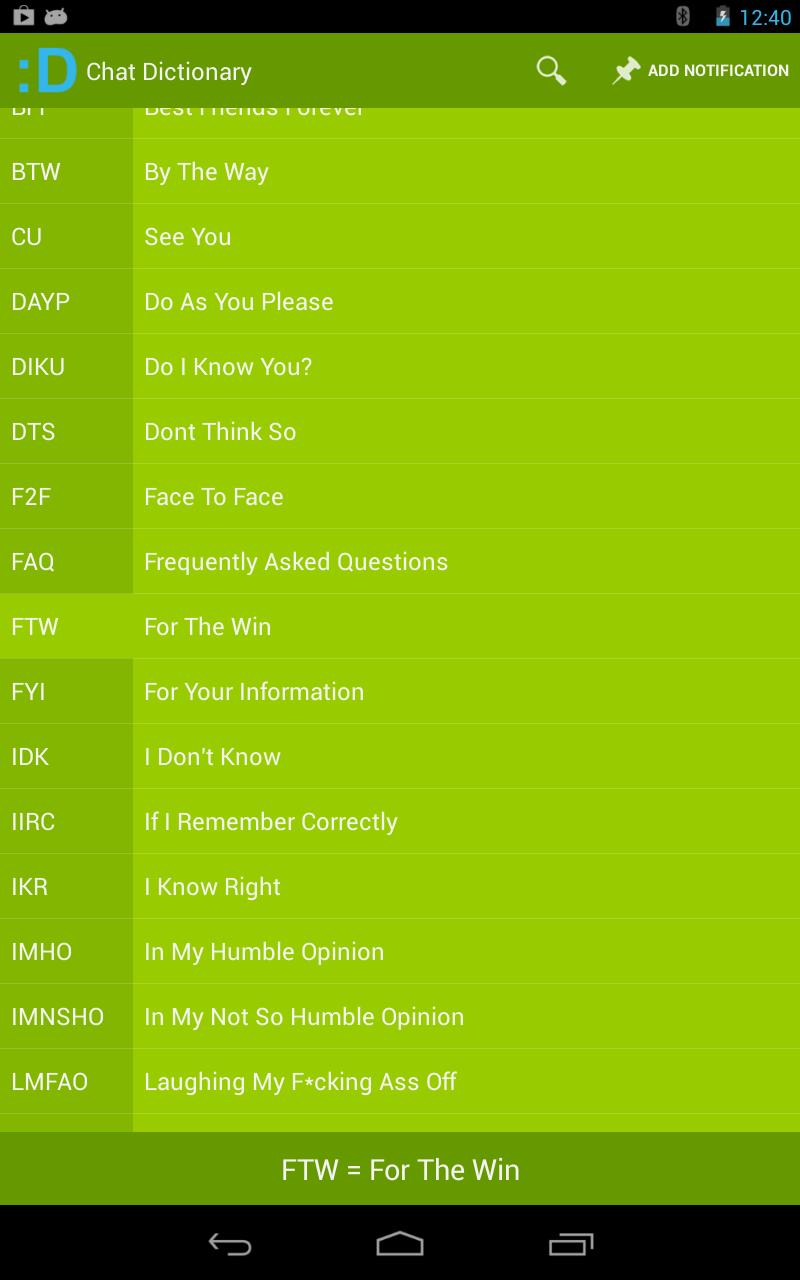Screen dimensions: 800x1280
Task: Open the FAQ row
Action: [x=400, y=562]
